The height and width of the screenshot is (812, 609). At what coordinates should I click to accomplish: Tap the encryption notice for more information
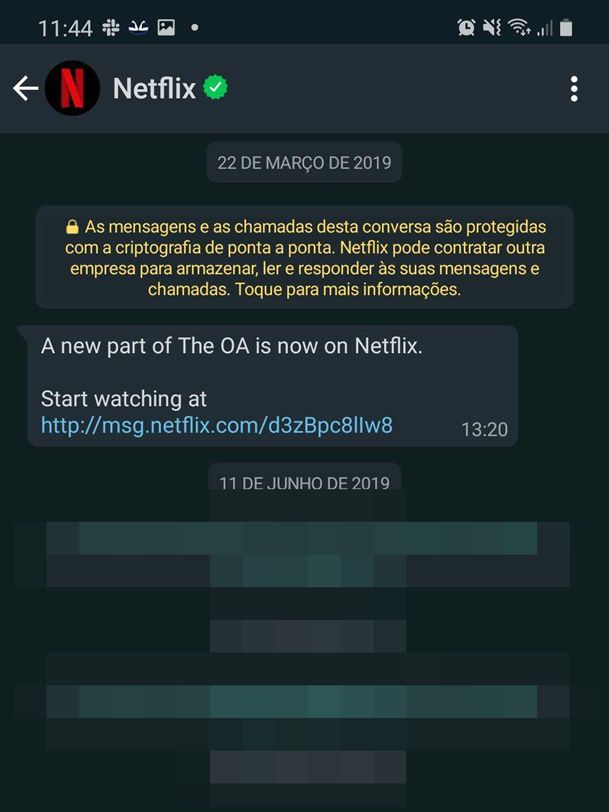[304, 258]
